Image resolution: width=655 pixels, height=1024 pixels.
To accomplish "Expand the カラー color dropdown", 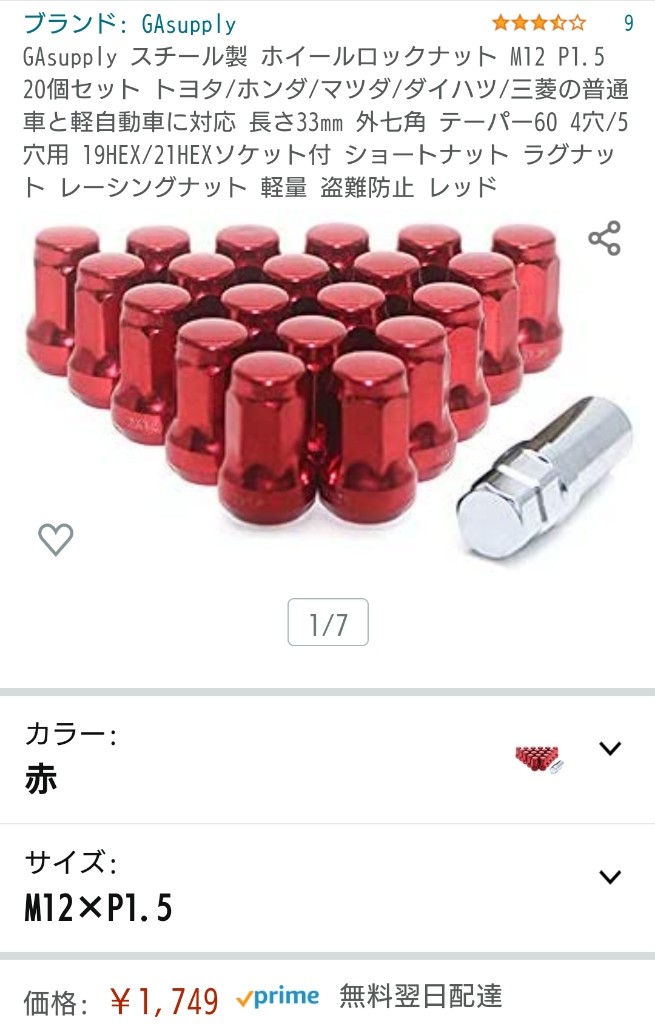I will 609,749.
